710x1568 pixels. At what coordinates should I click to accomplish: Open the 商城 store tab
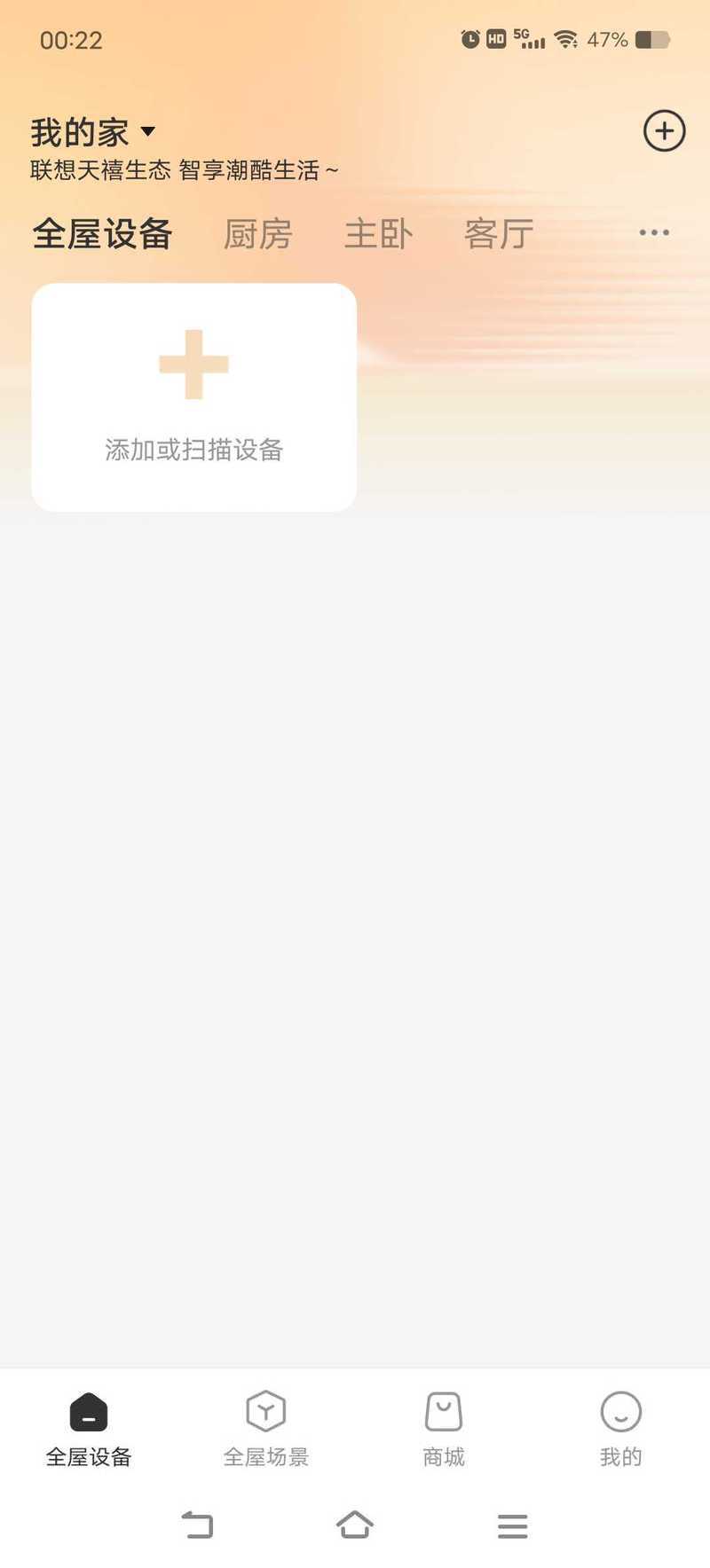point(443,1429)
